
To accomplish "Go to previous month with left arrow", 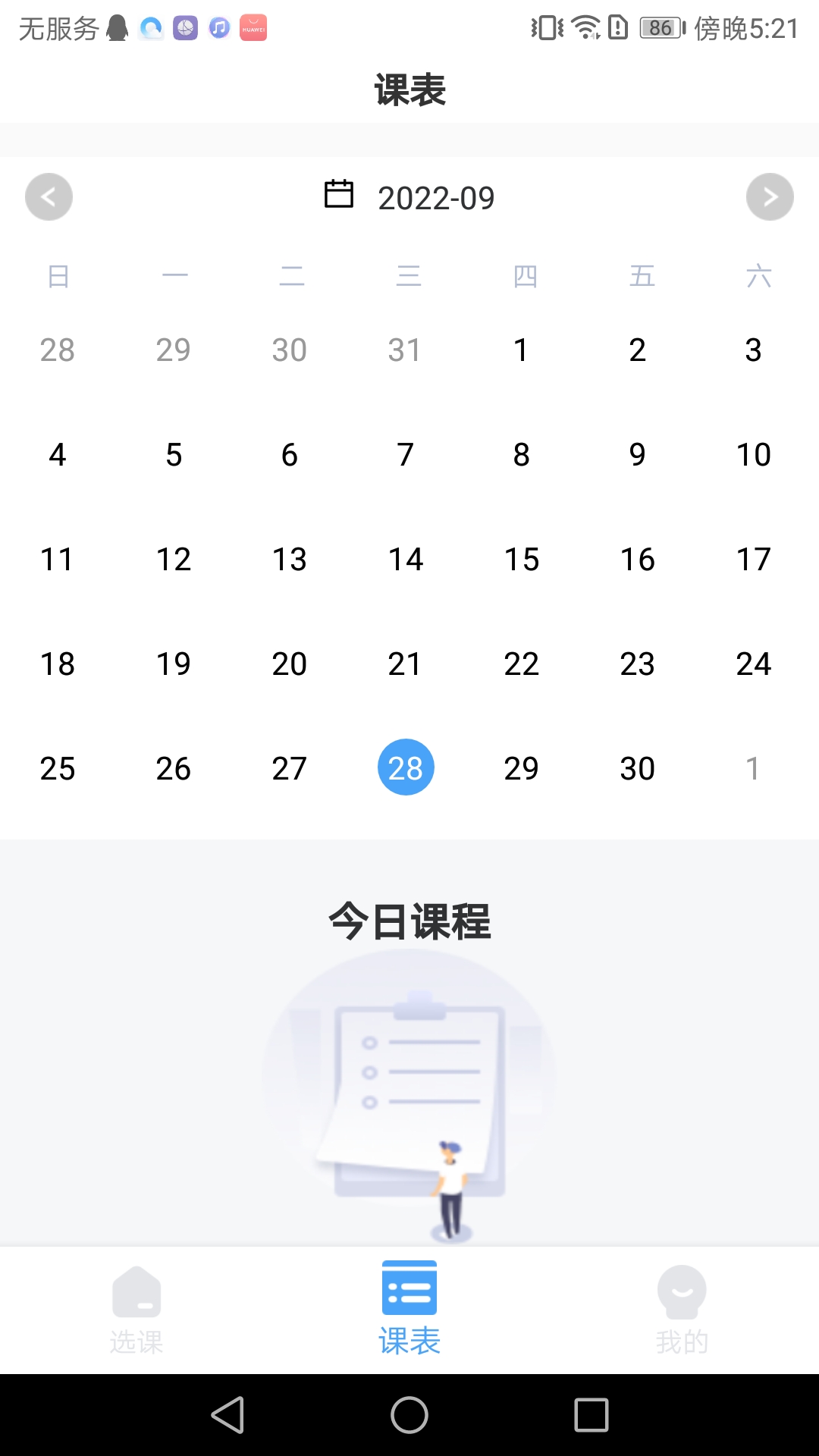I will pyautogui.click(x=49, y=196).
